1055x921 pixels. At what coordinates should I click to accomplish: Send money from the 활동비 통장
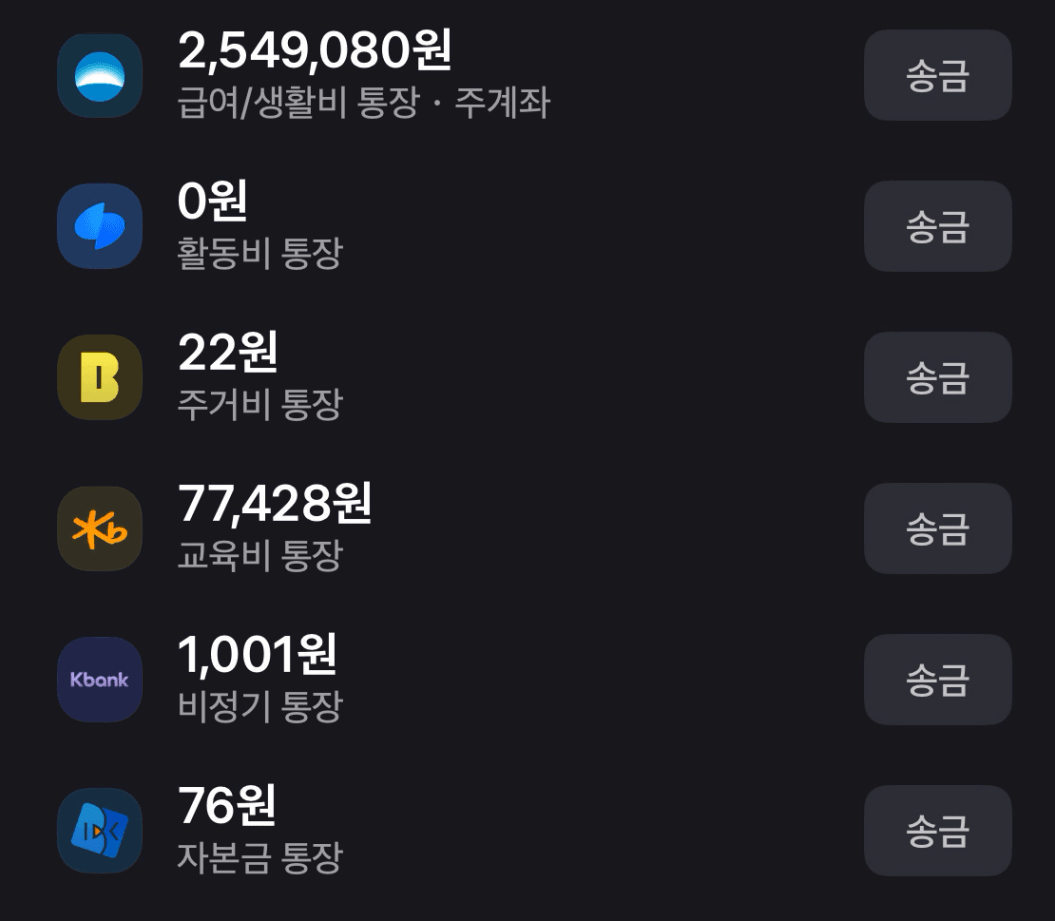click(937, 227)
